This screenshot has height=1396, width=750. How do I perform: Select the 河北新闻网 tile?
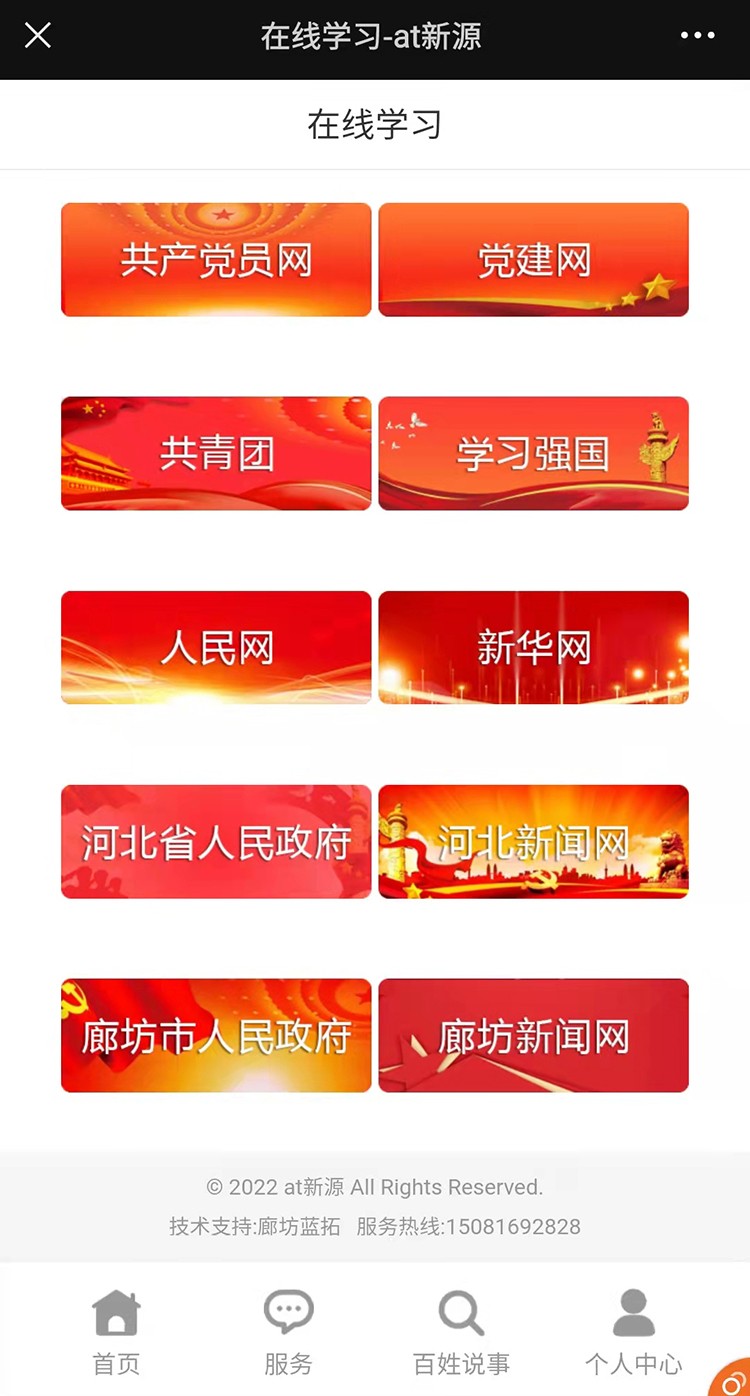(x=533, y=842)
